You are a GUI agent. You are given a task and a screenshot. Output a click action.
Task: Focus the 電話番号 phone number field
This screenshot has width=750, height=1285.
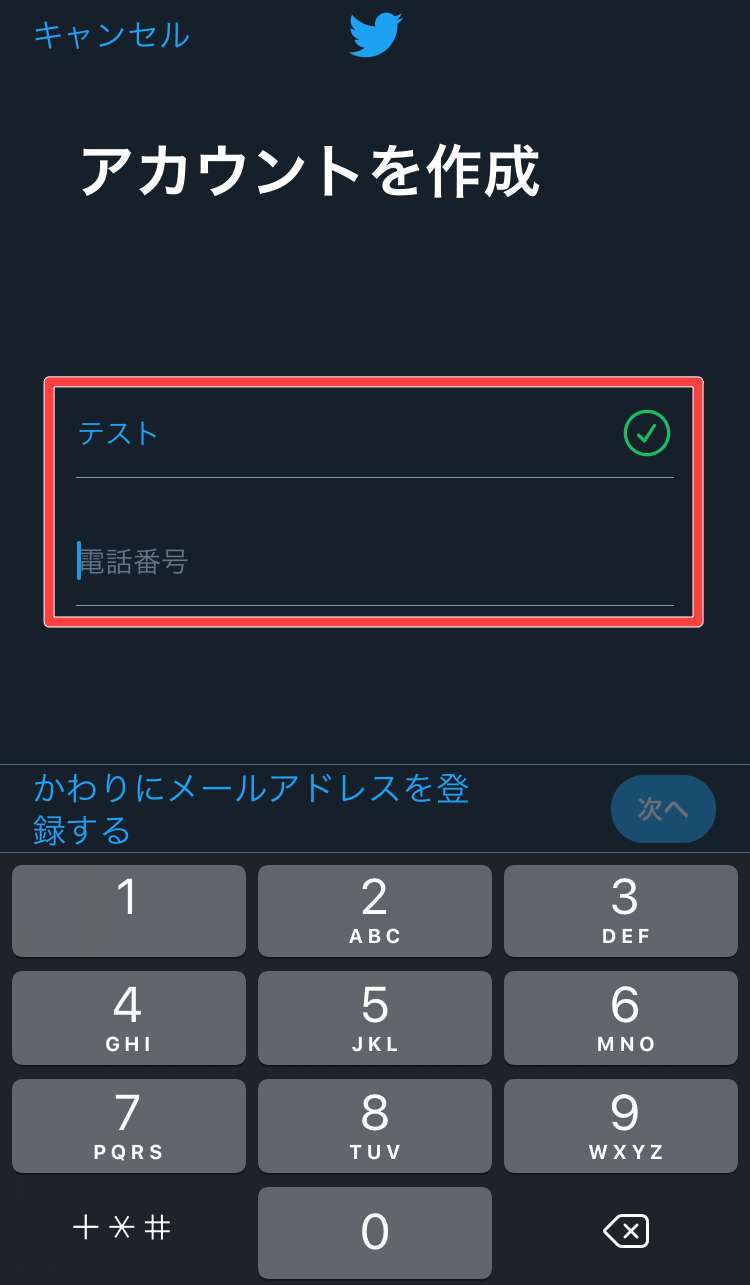click(370, 562)
